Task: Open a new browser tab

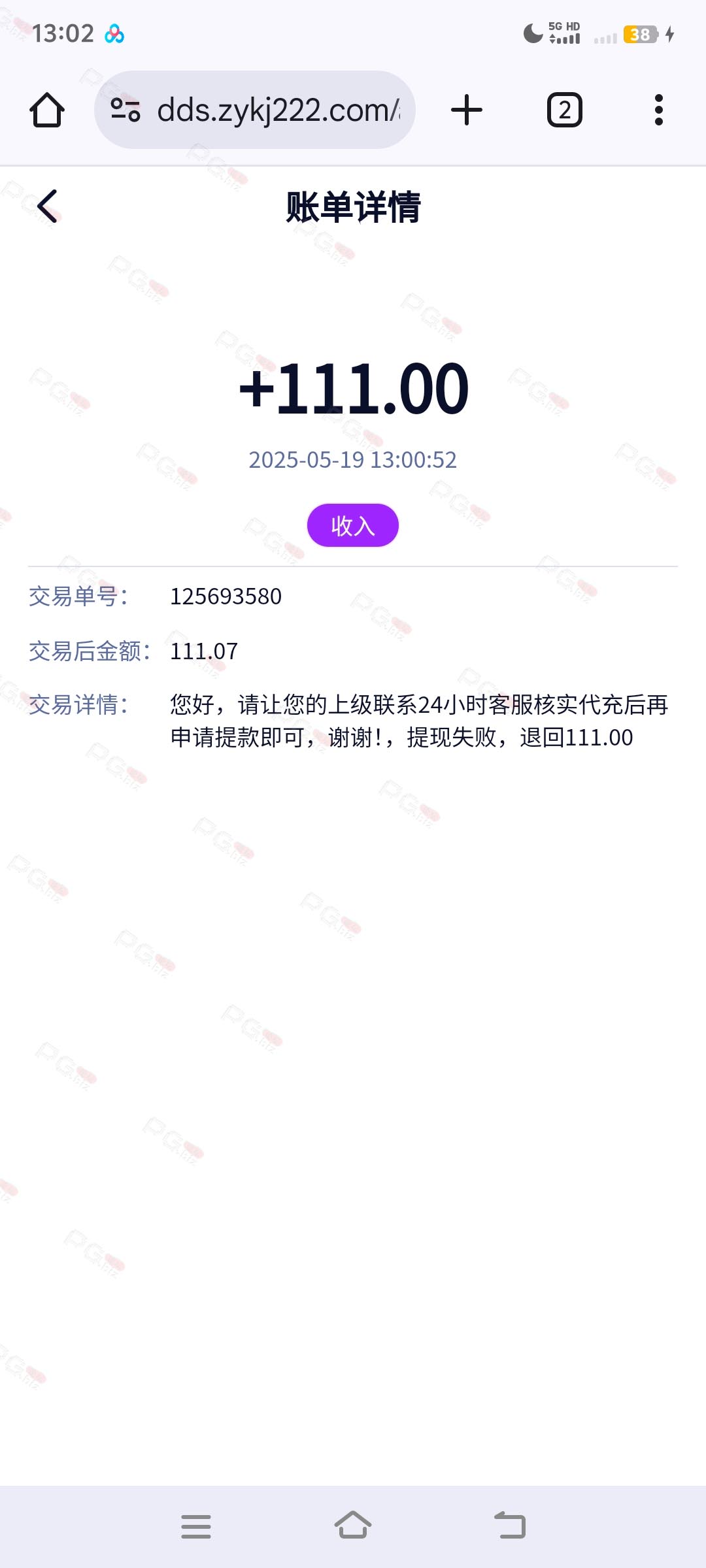Action: pyautogui.click(x=466, y=110)
